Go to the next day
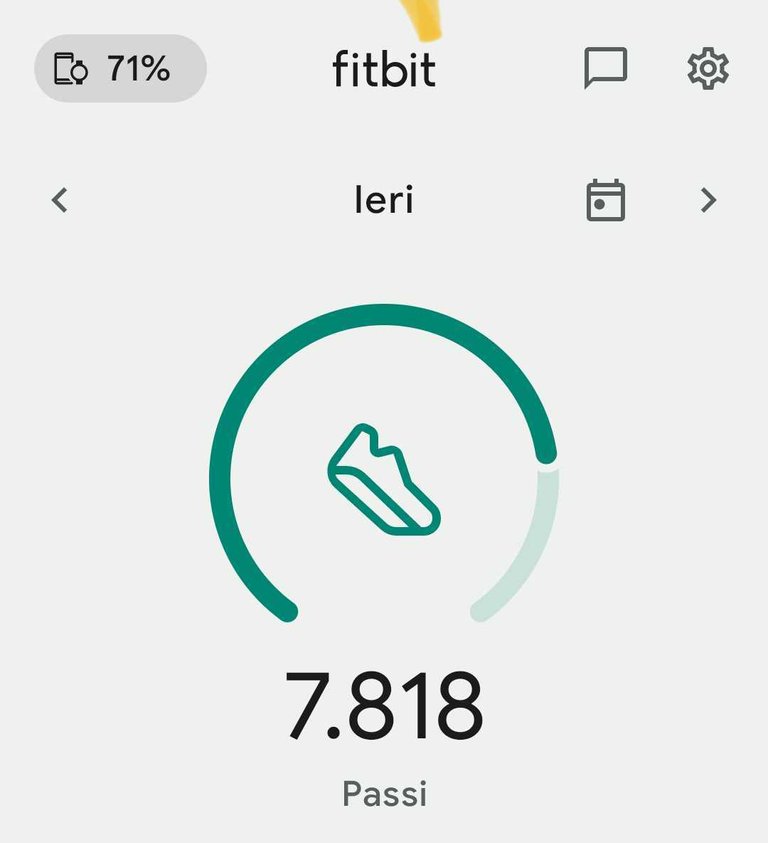This screenshot has height=843, width=768. (708, 201)
